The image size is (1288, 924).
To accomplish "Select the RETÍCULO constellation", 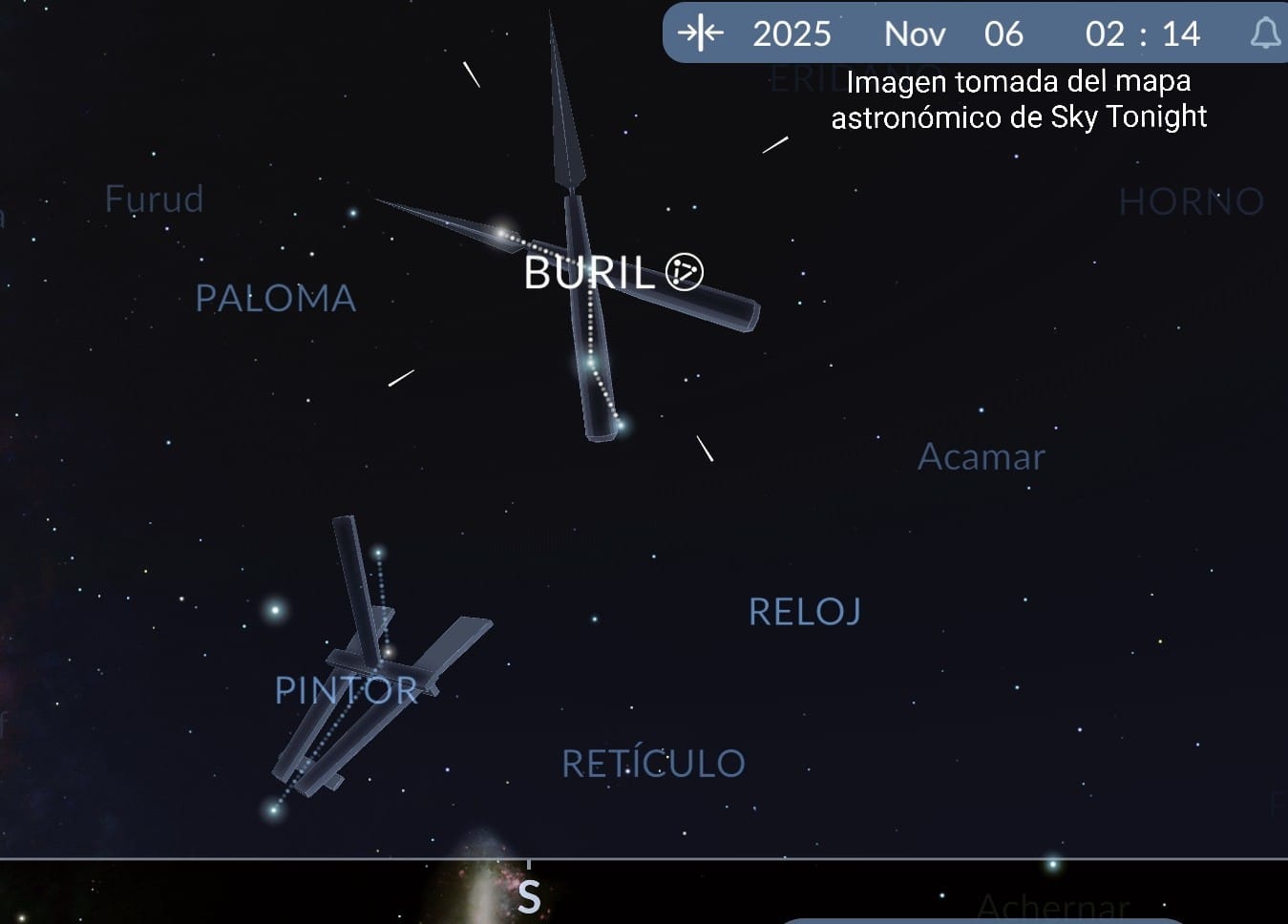I will click(653, 764).
